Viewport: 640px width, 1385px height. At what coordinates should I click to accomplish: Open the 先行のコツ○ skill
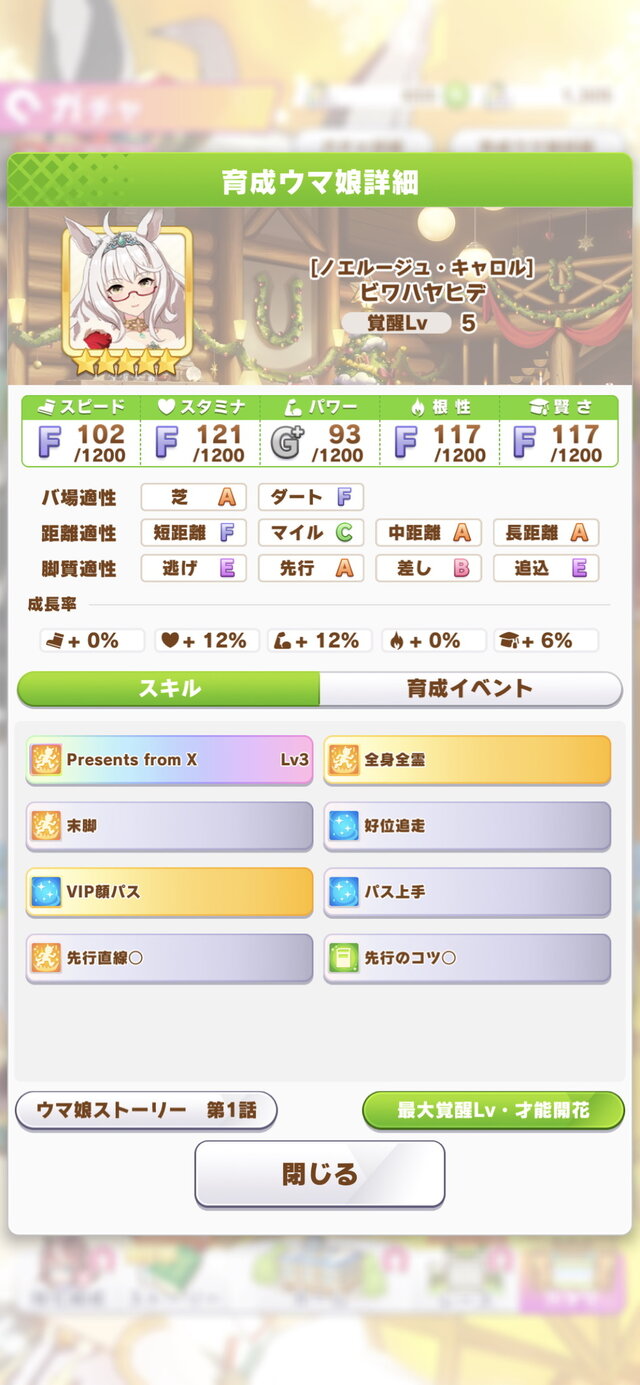pyautogui.click(x=467, y=958)
